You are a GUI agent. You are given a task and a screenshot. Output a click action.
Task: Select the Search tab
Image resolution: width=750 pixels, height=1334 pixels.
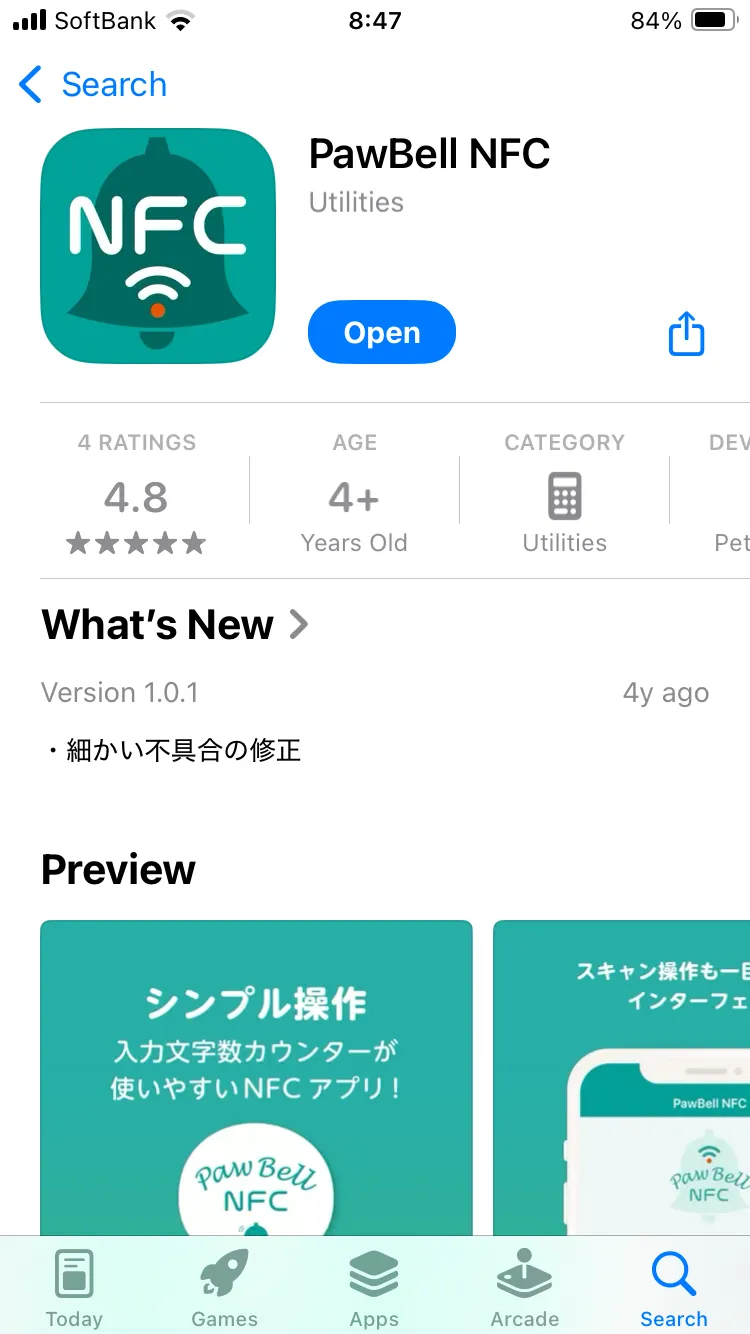click(673, 1290)
